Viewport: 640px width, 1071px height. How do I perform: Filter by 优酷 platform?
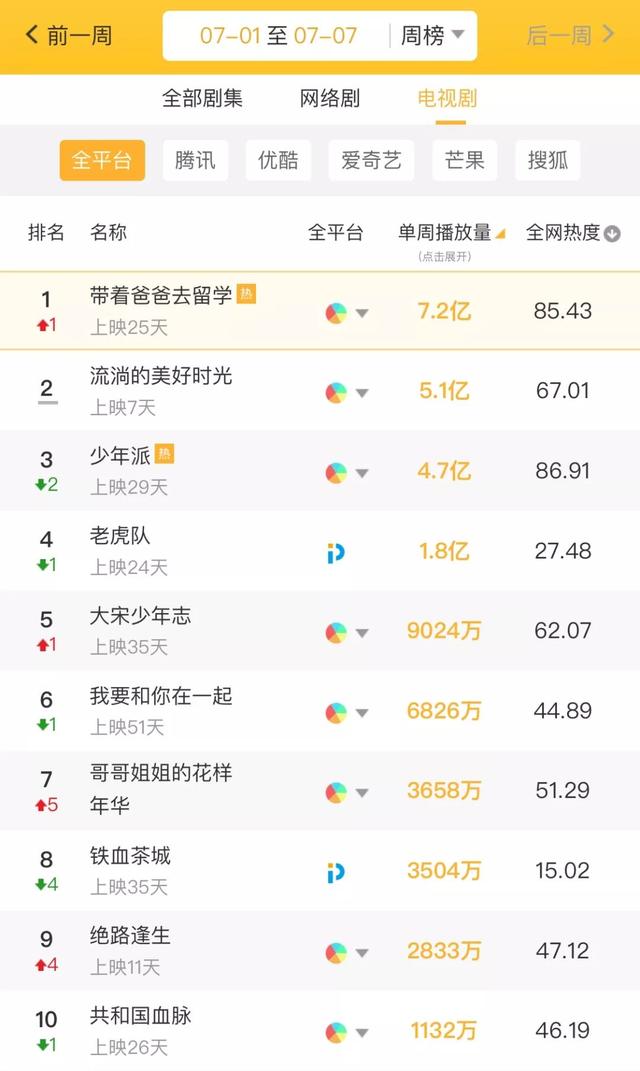(x=278, y=161)
